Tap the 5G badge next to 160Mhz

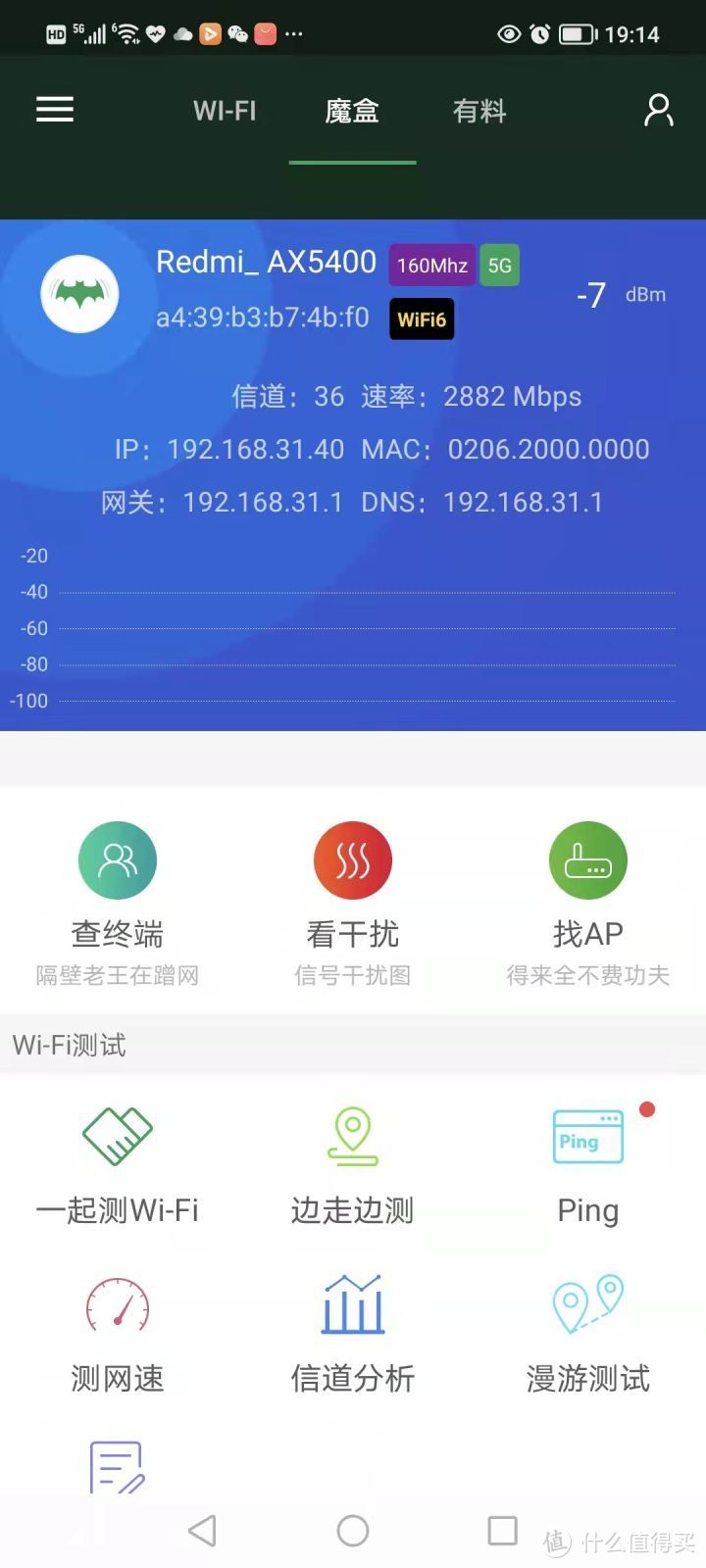pos(499,264)
